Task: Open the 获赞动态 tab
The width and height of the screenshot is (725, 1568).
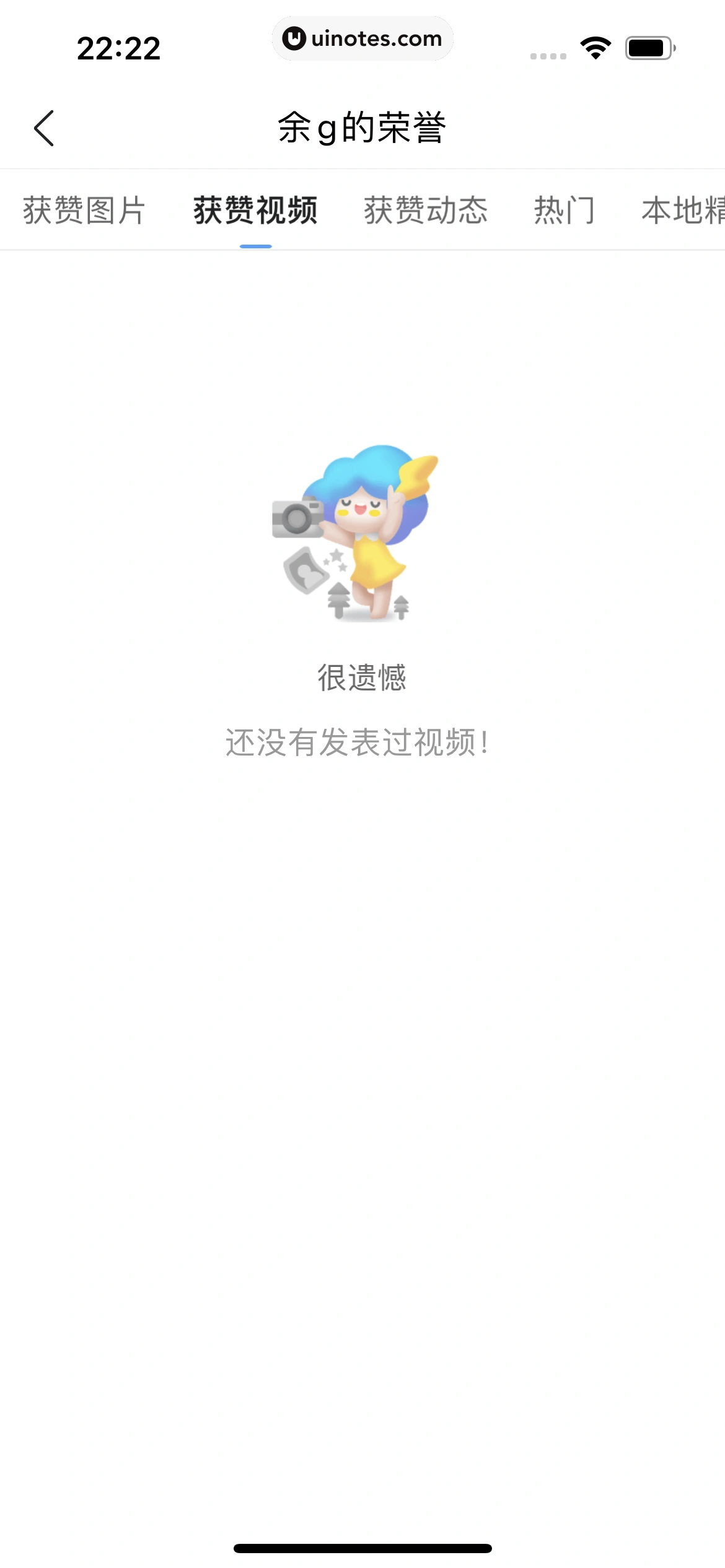Action: point(425,211)
